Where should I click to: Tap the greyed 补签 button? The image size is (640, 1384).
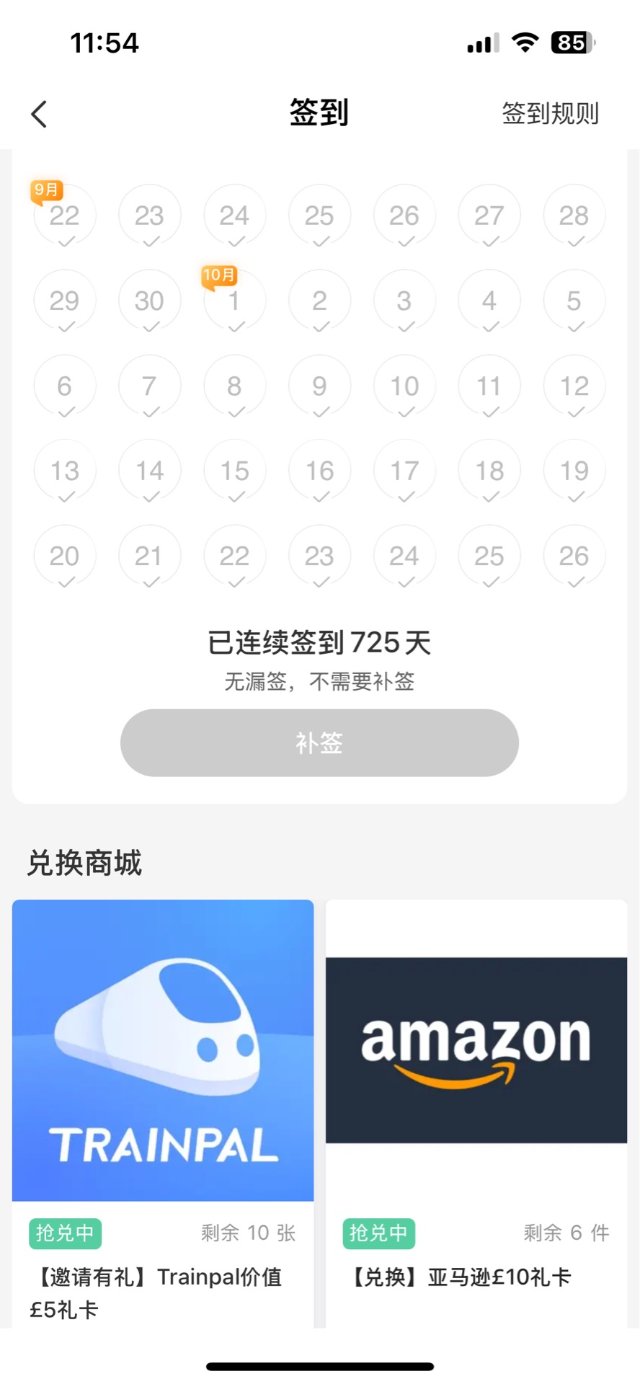click(319, 743)
